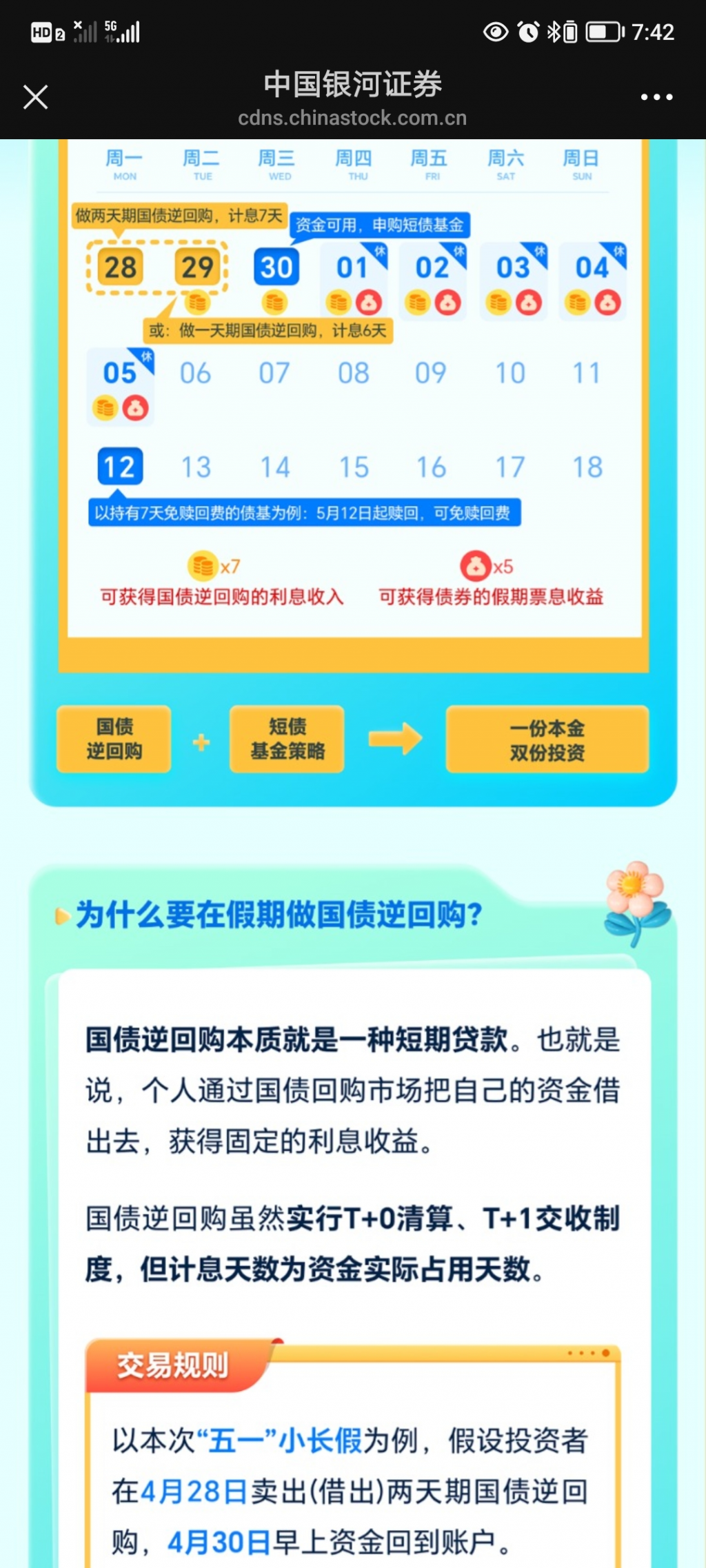This screenshot has height=1568, width=706.
Task: Open the three-dot overflow menu
Action: point(656,97)
